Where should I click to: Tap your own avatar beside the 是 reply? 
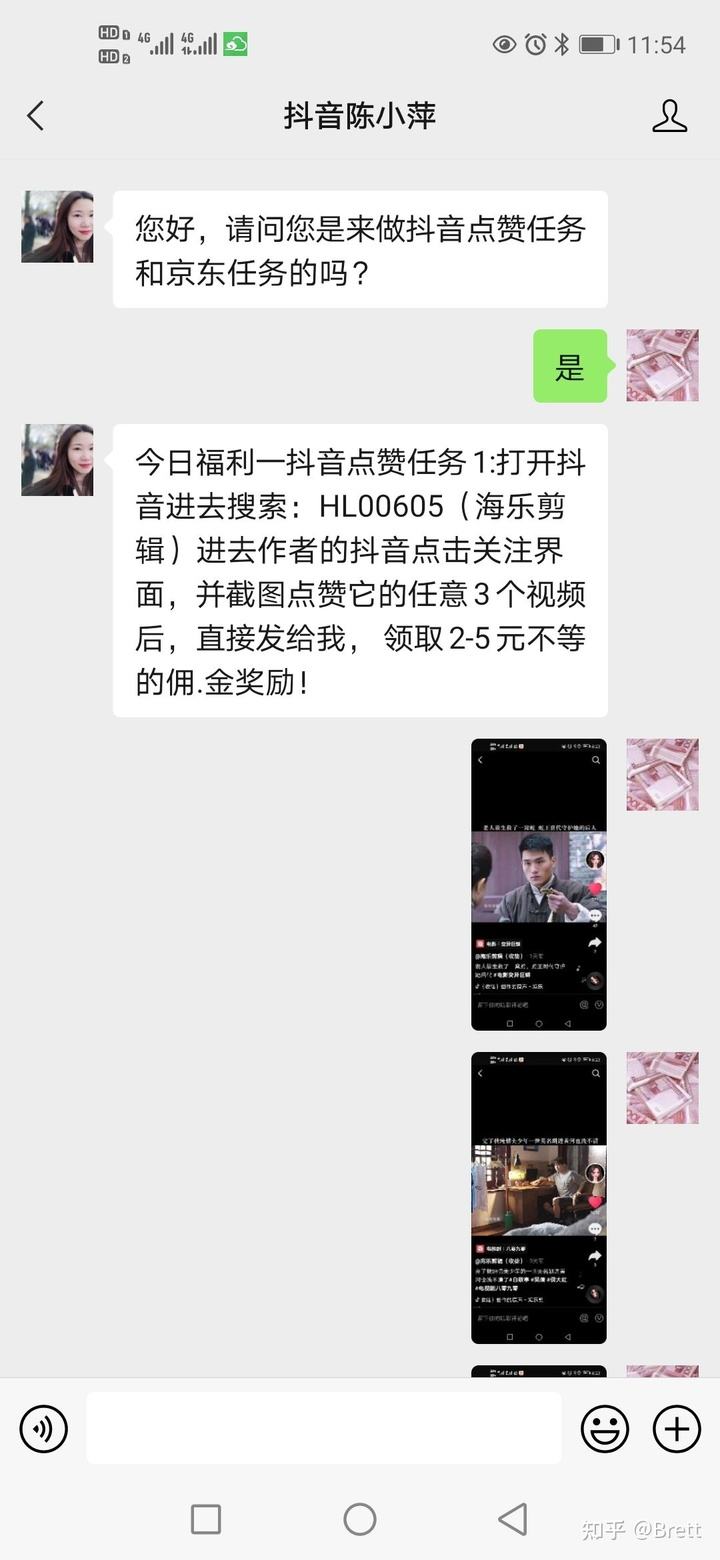(x=662, y=366)
